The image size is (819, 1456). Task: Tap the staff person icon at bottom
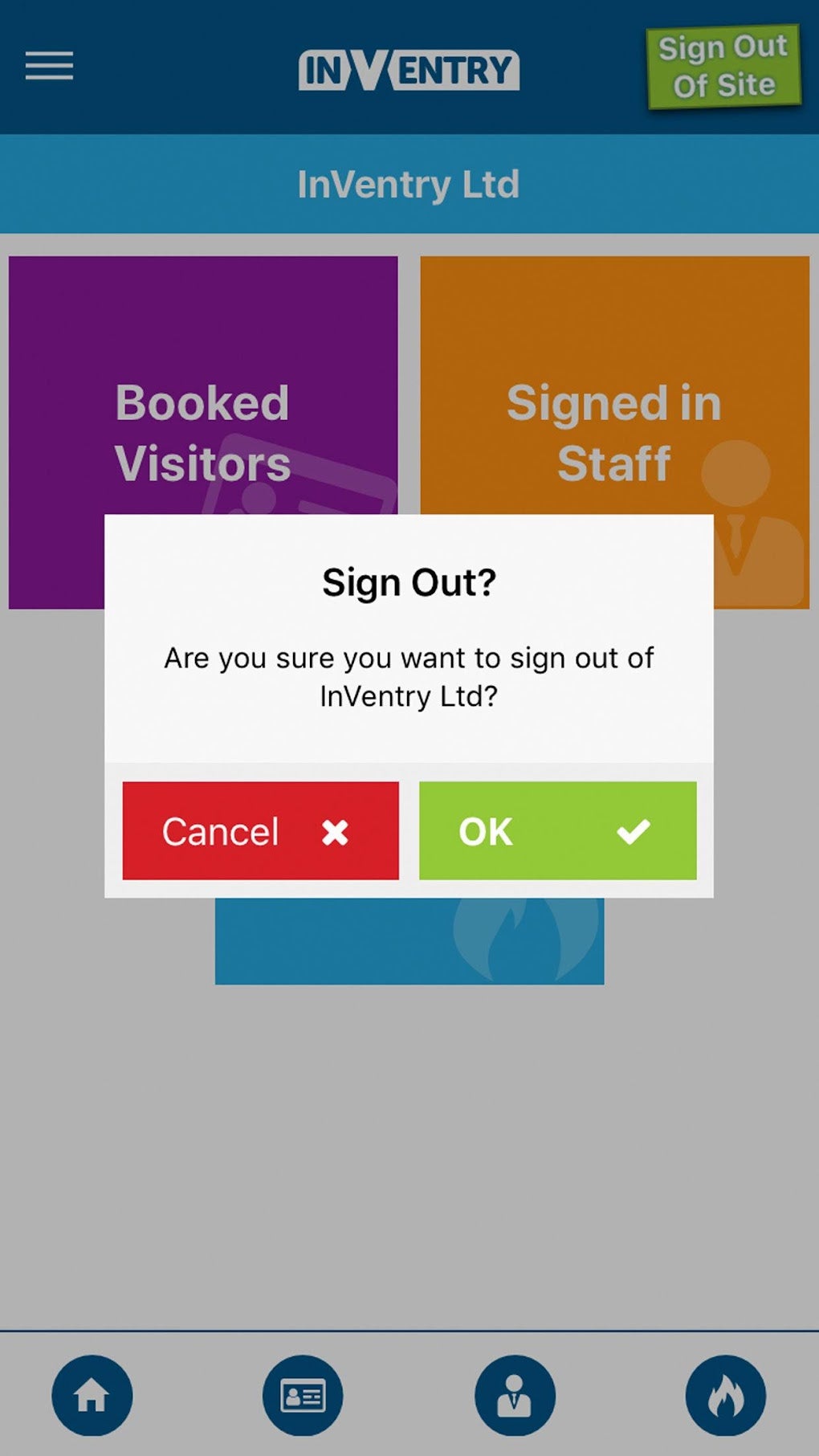point(515,1395)
